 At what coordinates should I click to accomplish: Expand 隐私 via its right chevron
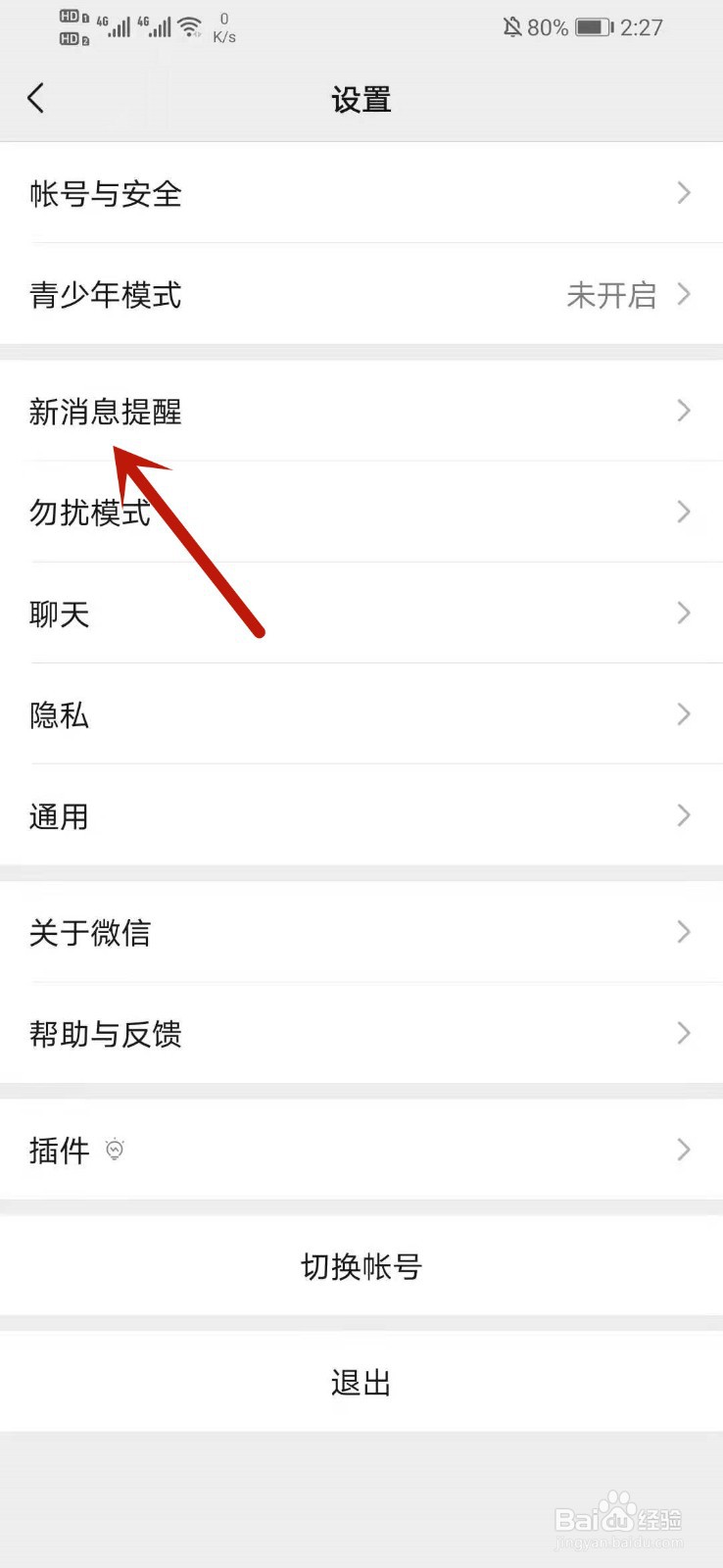tap(684, 714)
